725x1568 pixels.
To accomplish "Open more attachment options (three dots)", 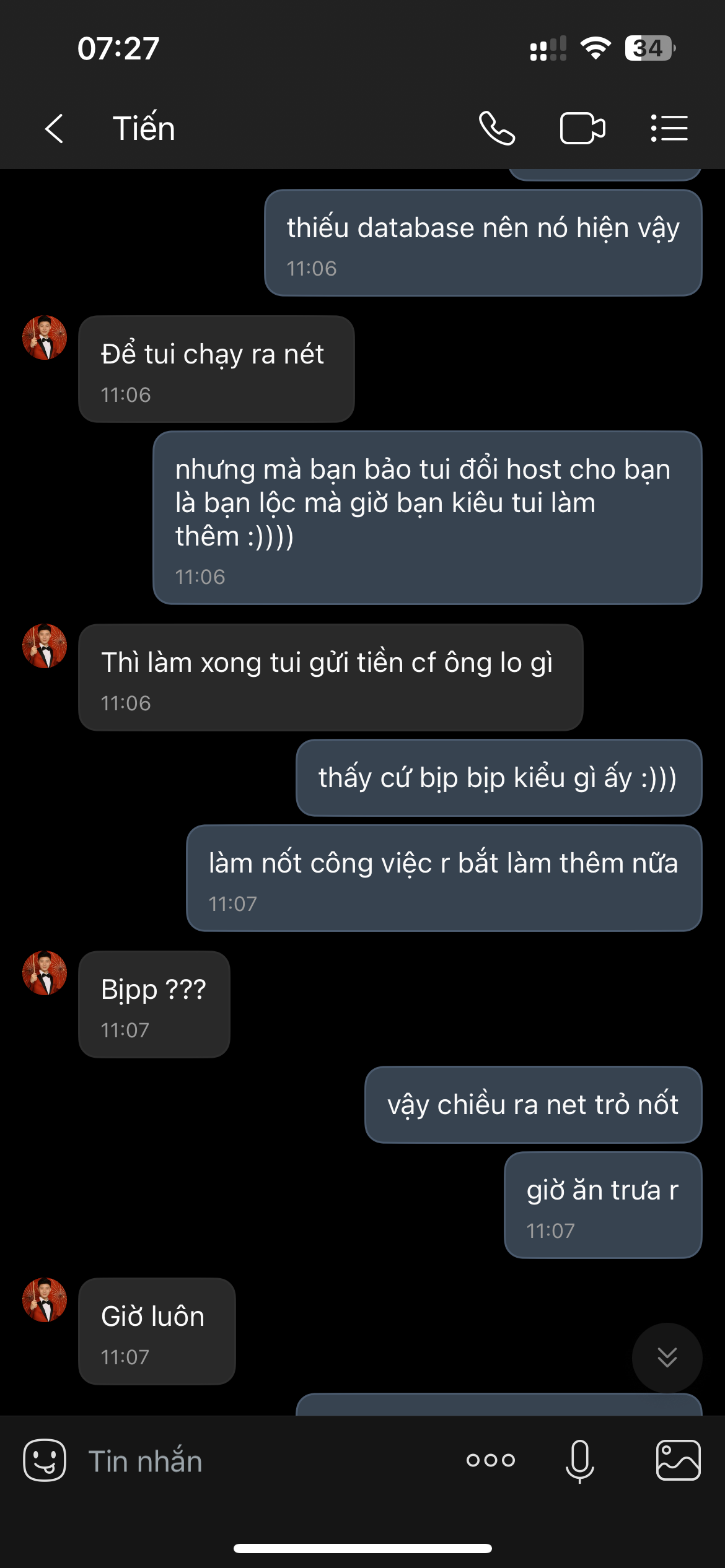I will (491, 1460).
